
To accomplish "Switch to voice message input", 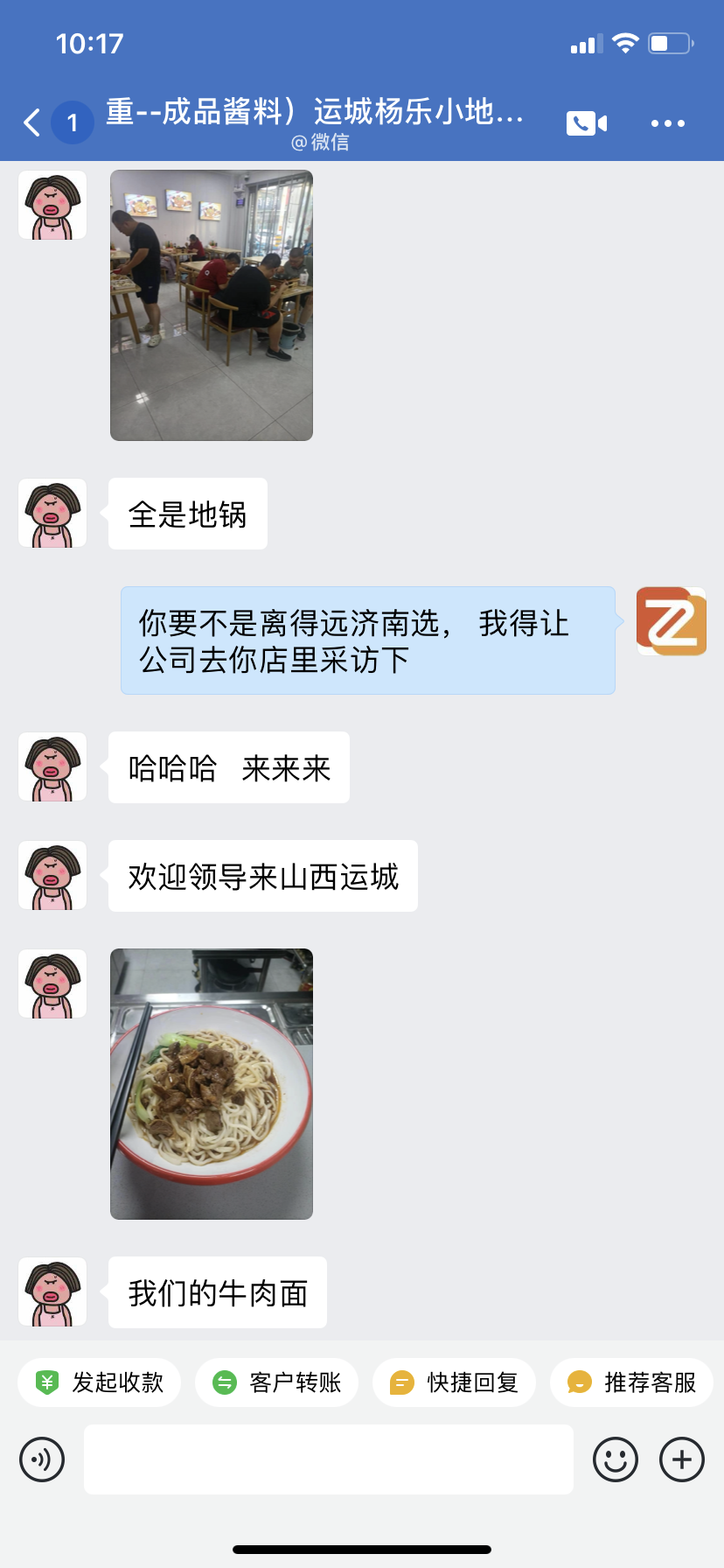I will [42, 1459].
